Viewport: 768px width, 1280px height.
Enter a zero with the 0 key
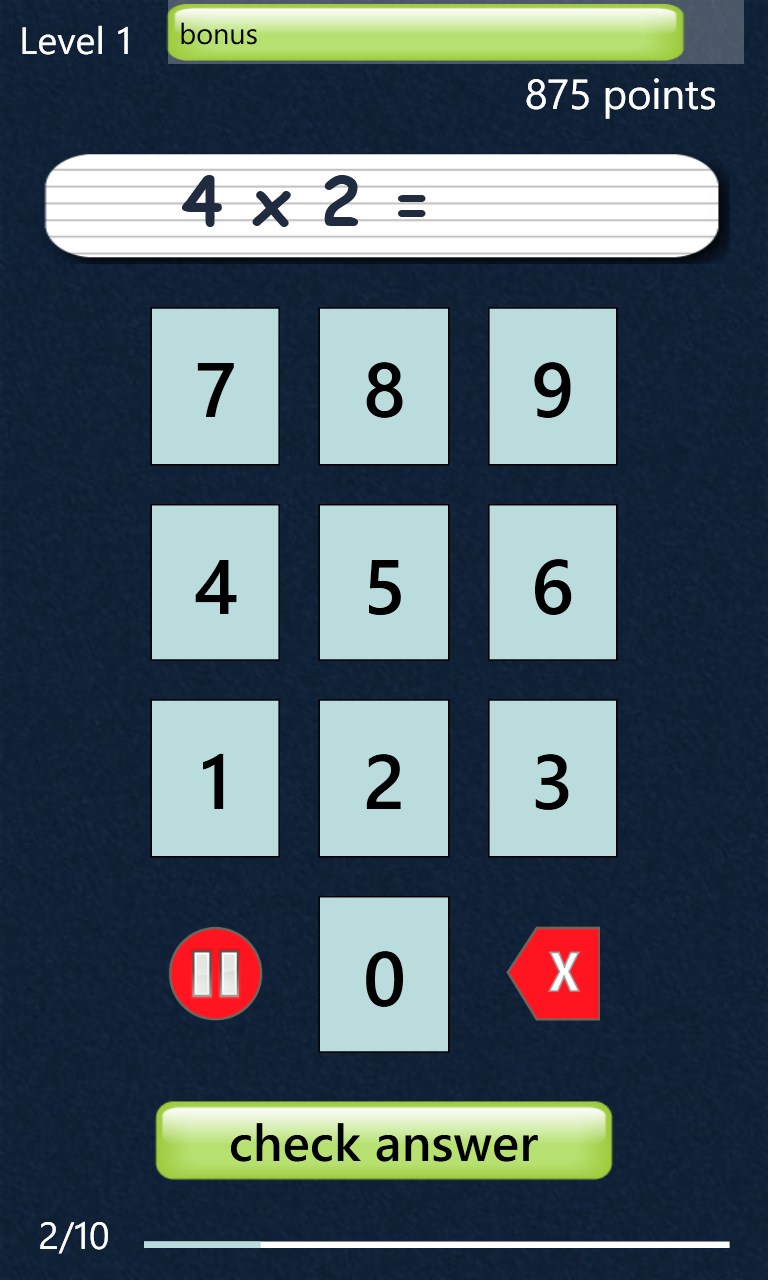[x=384, y=974]
